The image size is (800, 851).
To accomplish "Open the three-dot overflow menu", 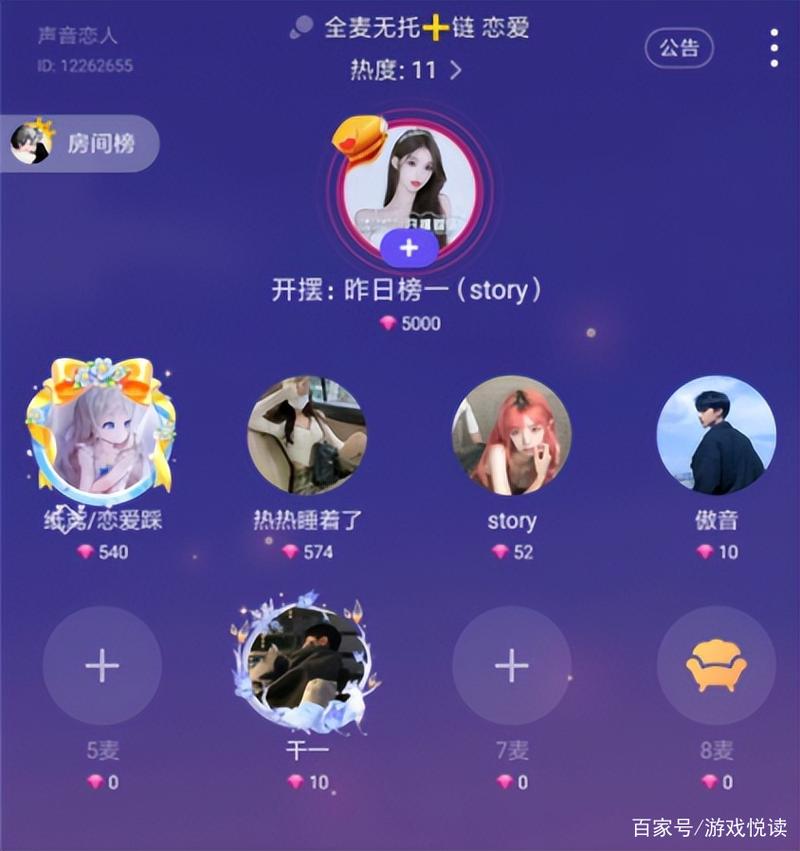I will (x=774, y=48).
